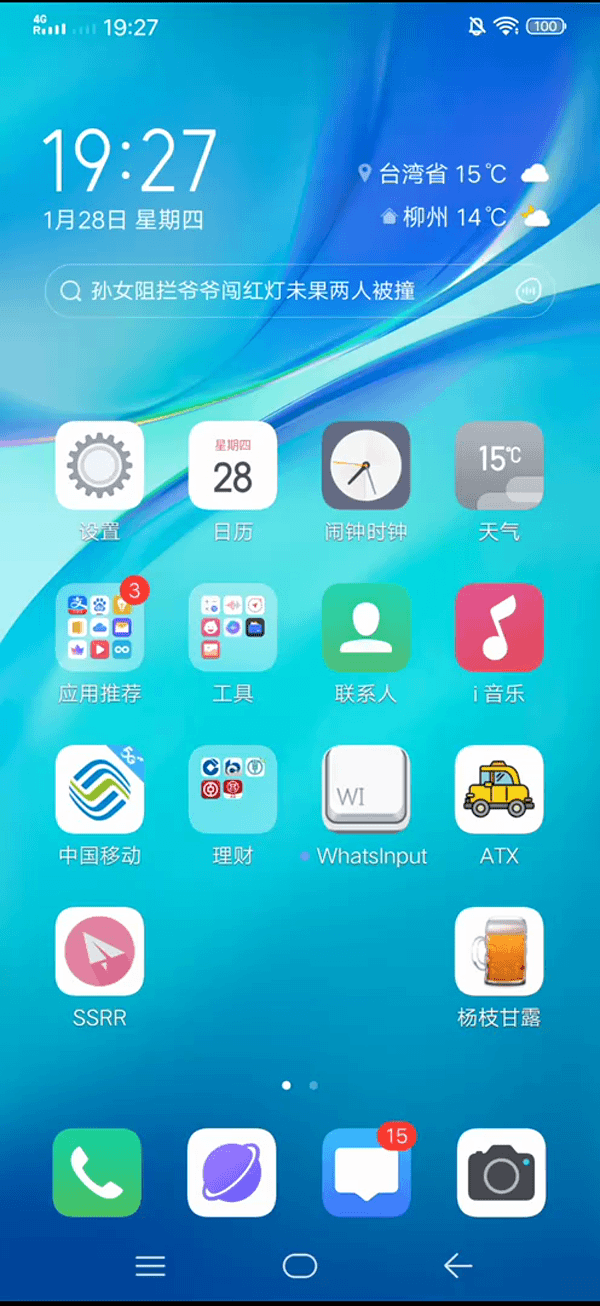The height and width of the screenshot is (1306, 600).
Task: Open the 应用推荐 folder
Action: coord(99,628)
